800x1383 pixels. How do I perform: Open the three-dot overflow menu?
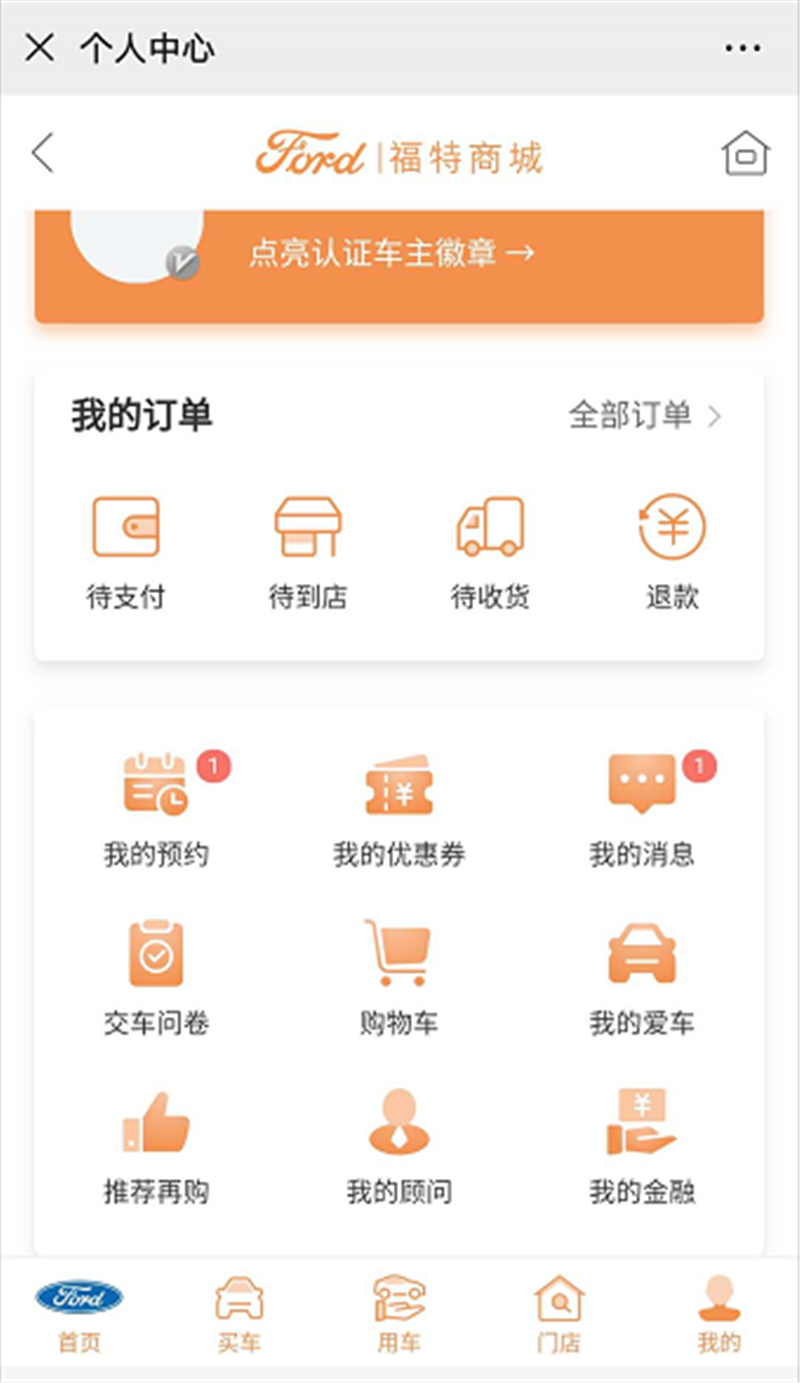742,48
